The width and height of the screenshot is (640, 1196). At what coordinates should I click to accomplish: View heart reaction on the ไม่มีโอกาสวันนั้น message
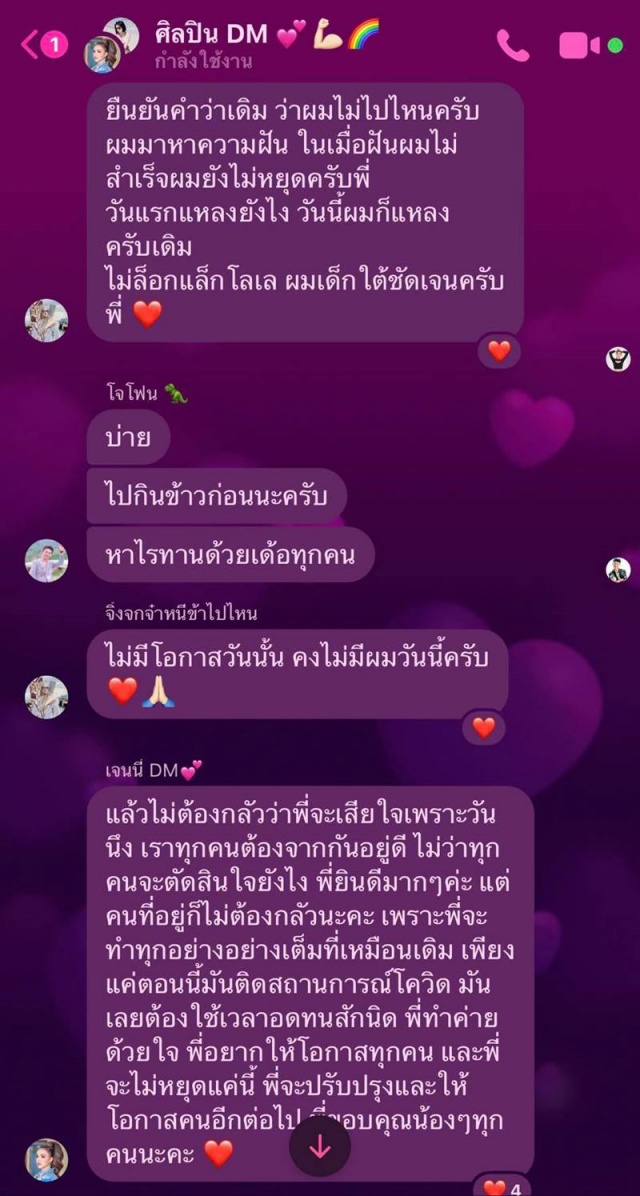[484, 727]
